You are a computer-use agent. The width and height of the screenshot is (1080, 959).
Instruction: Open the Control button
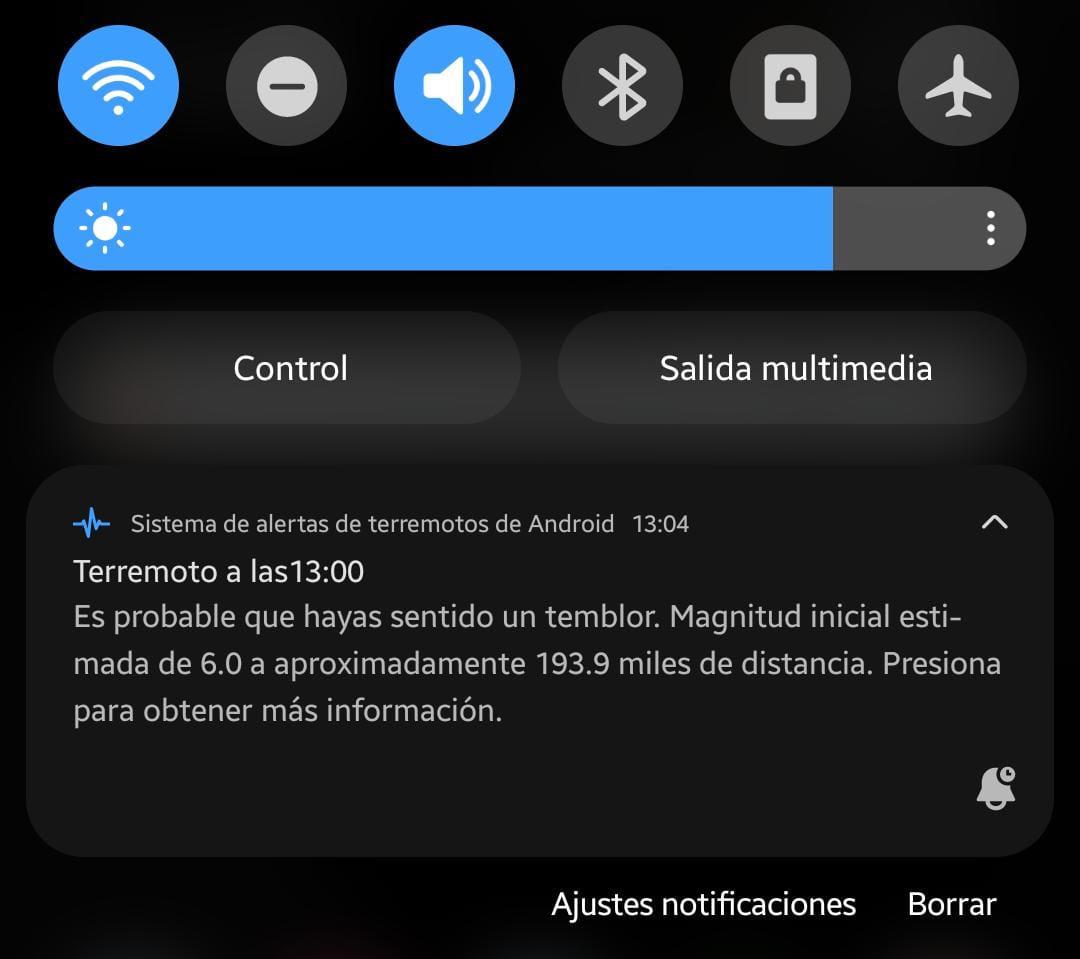(x=288, y=368)
